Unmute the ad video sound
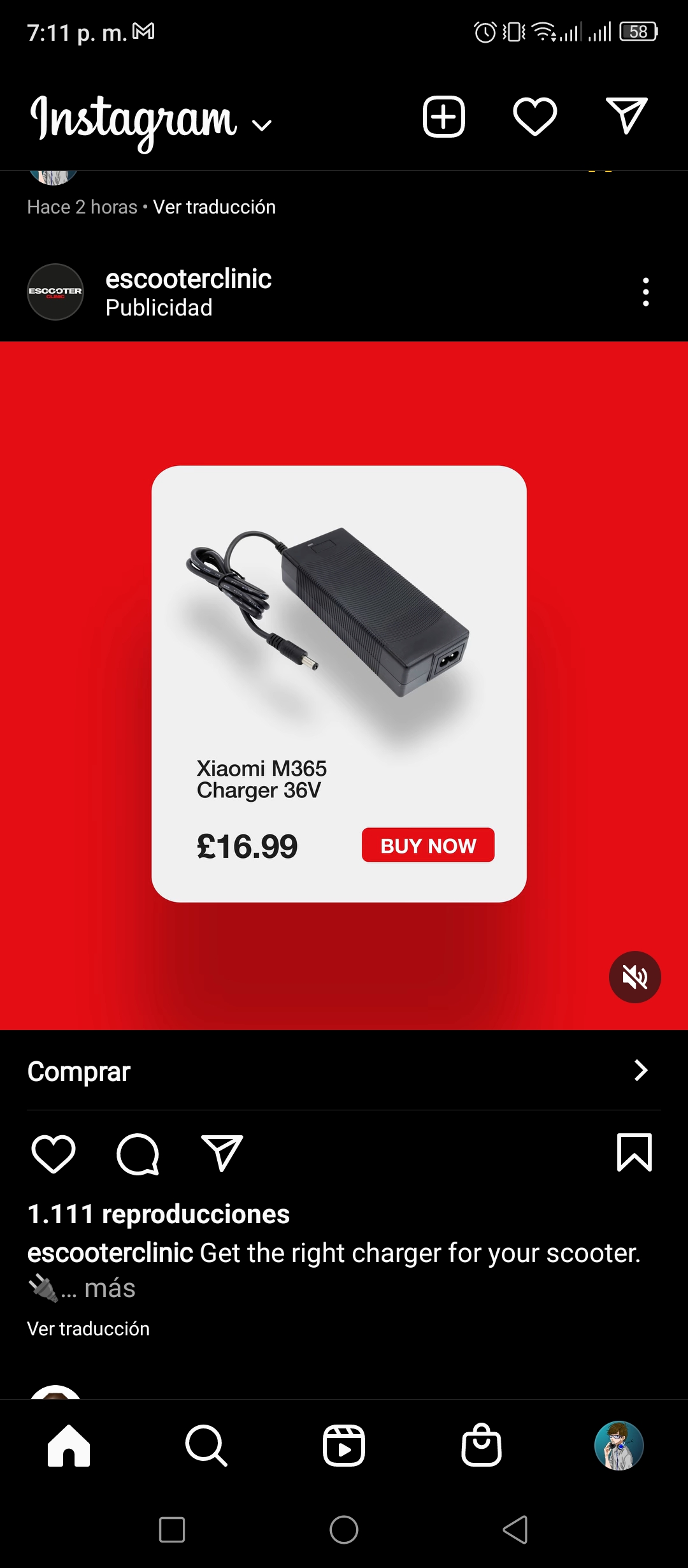 635,977
